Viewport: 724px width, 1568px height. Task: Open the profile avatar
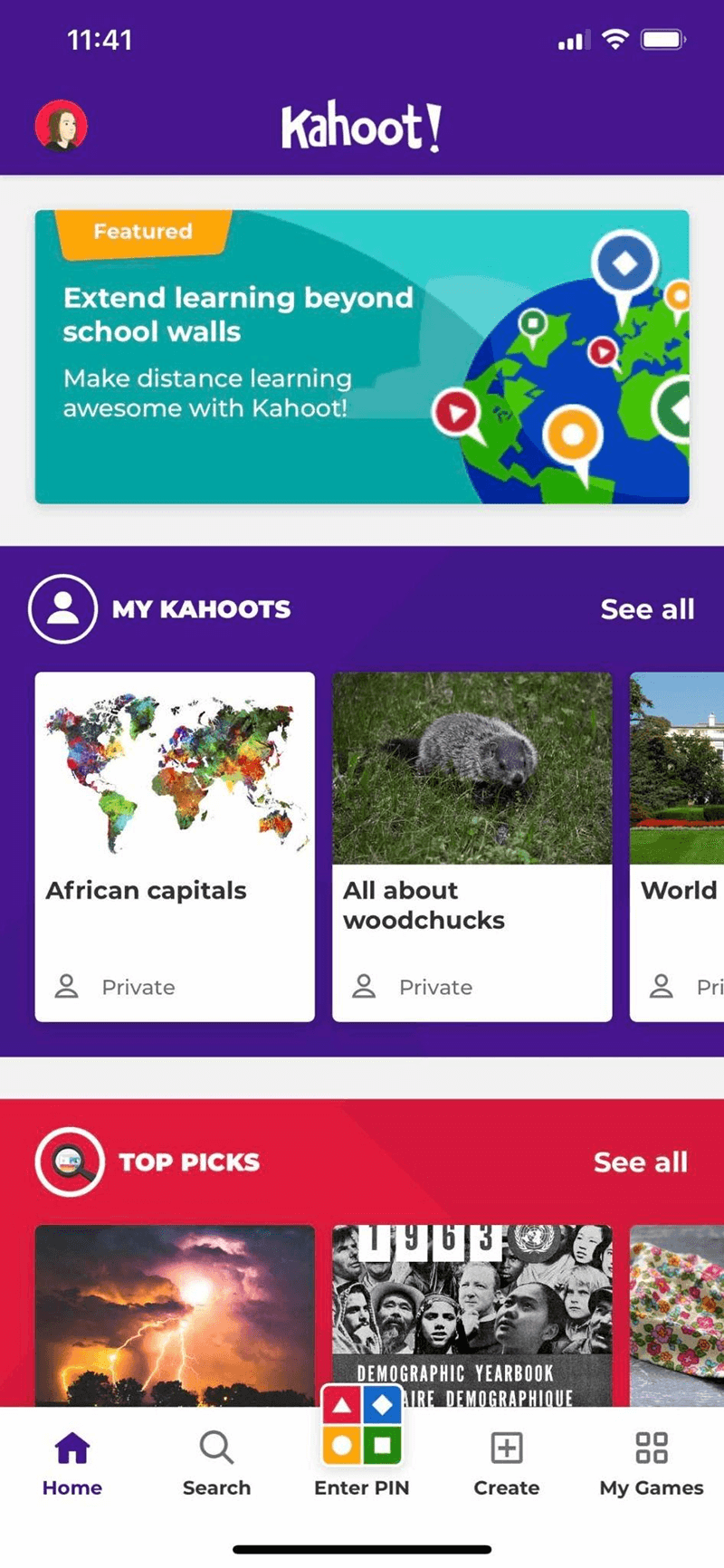pyautogui.click(x=61, y=126)
